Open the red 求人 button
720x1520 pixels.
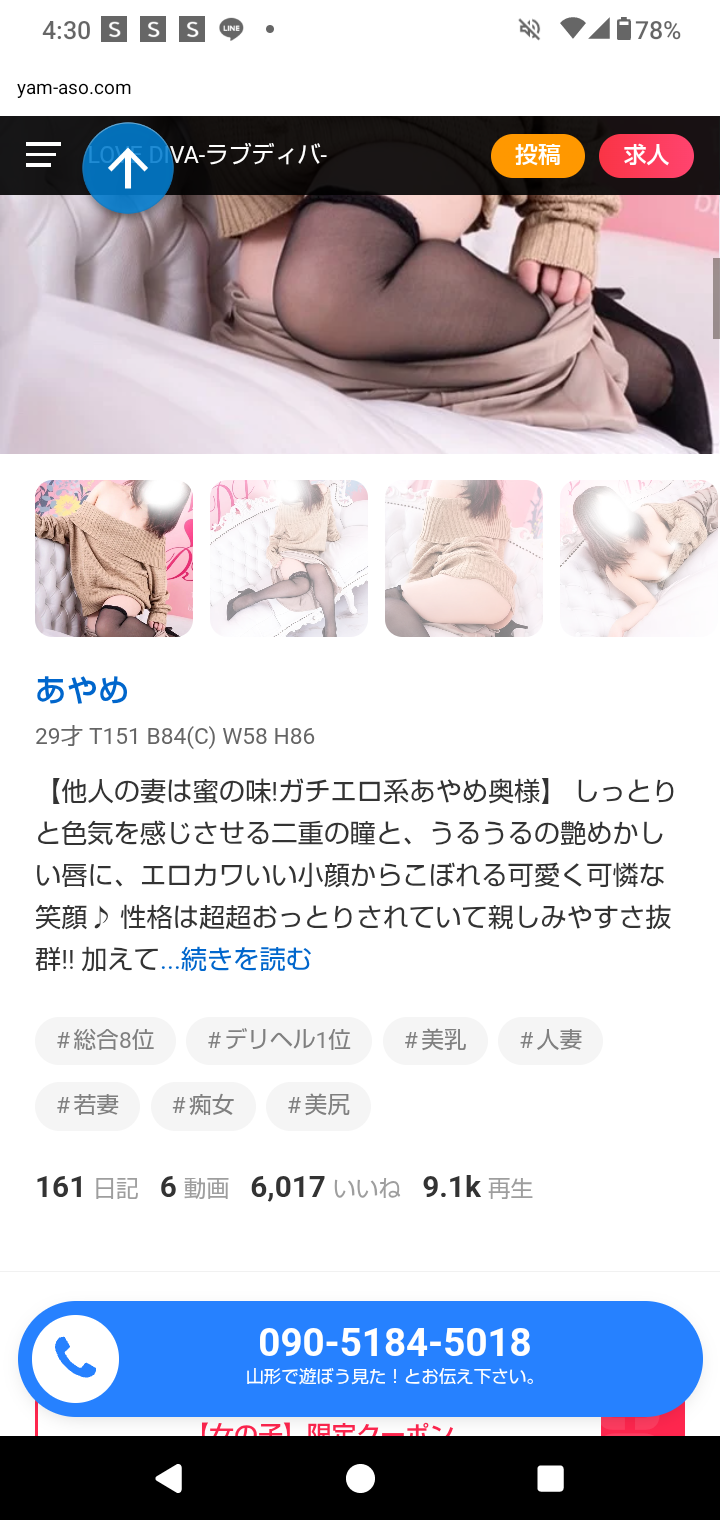pyautogui.click(x=645, y=155)
